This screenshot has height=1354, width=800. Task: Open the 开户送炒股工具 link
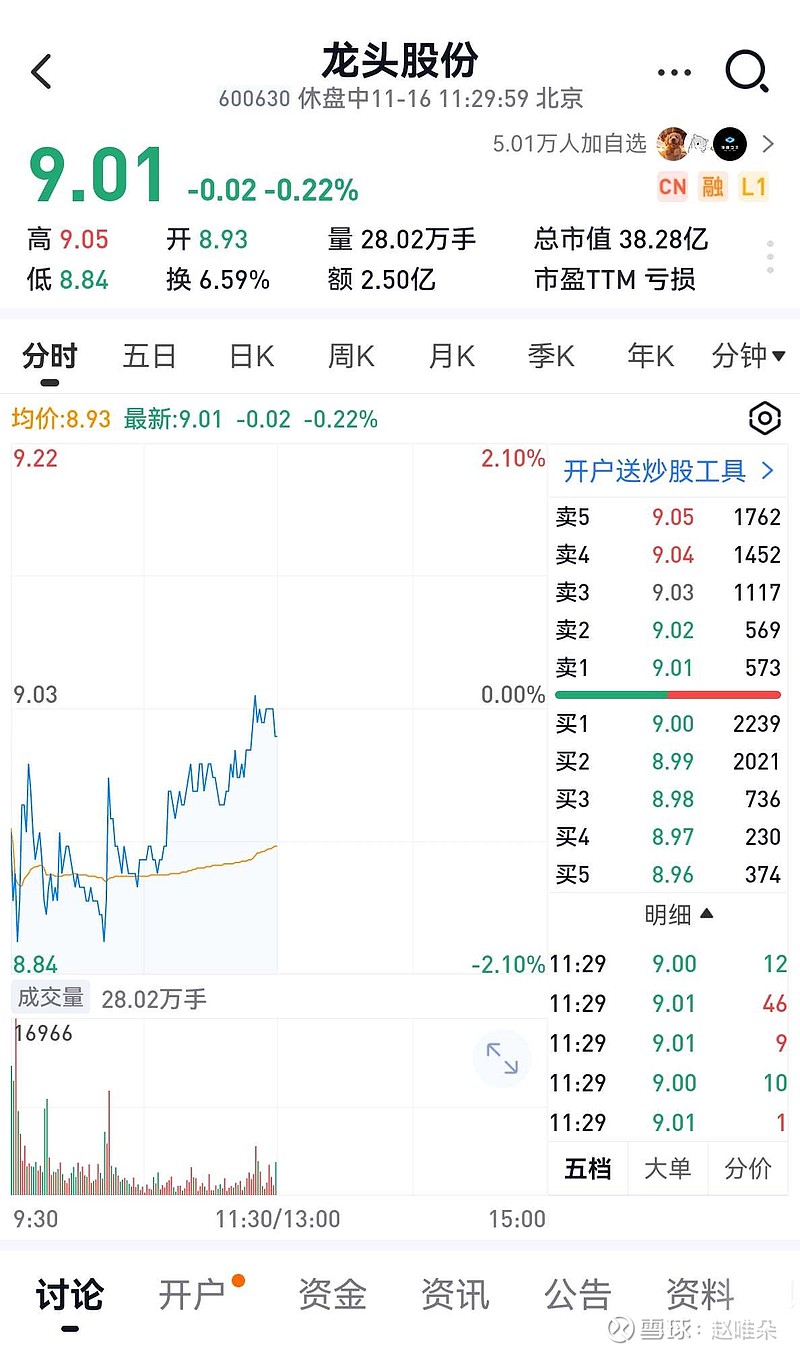669,471
